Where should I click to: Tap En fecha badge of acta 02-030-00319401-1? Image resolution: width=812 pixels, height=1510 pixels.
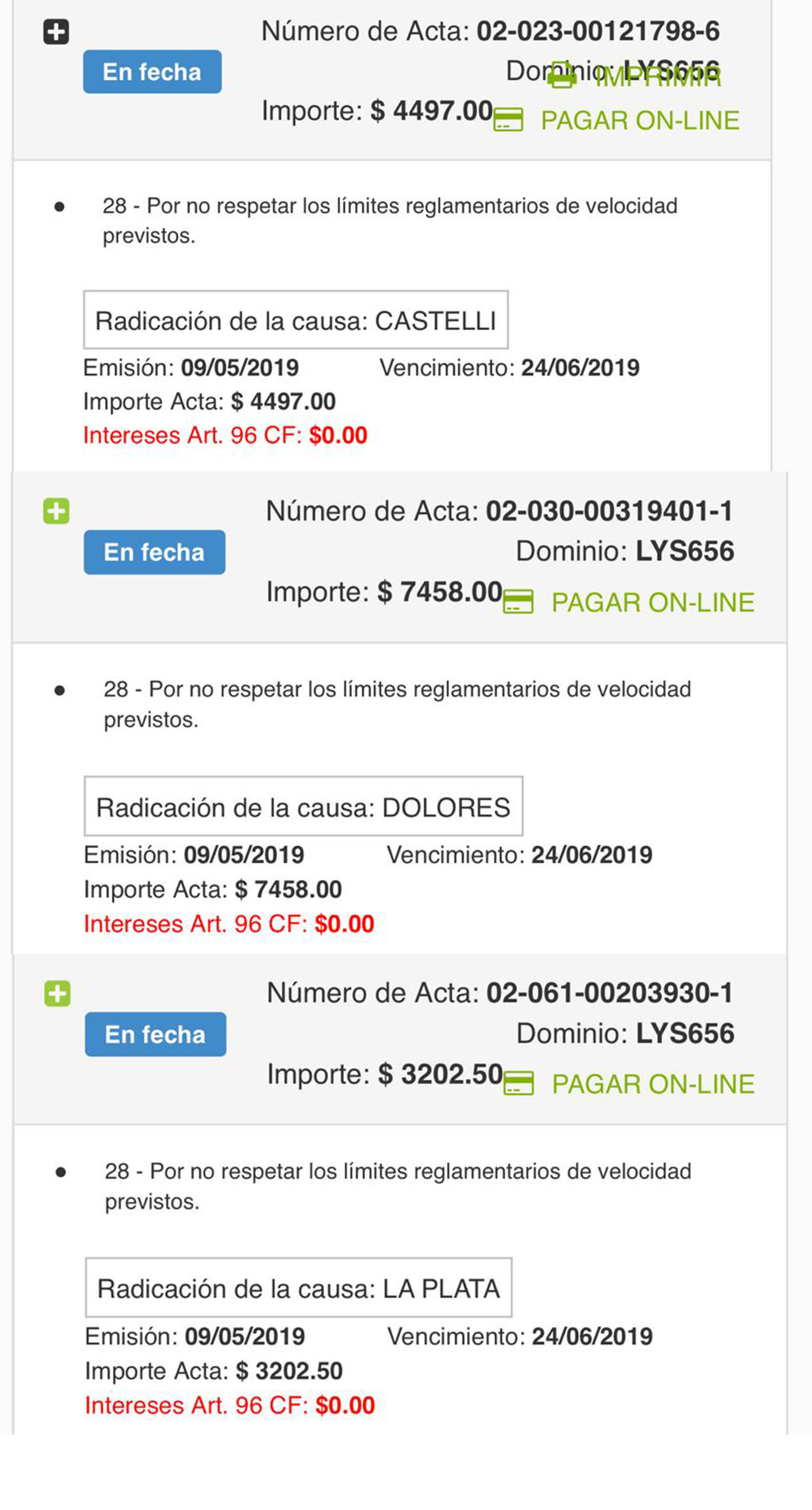click(x=155, y=552)
